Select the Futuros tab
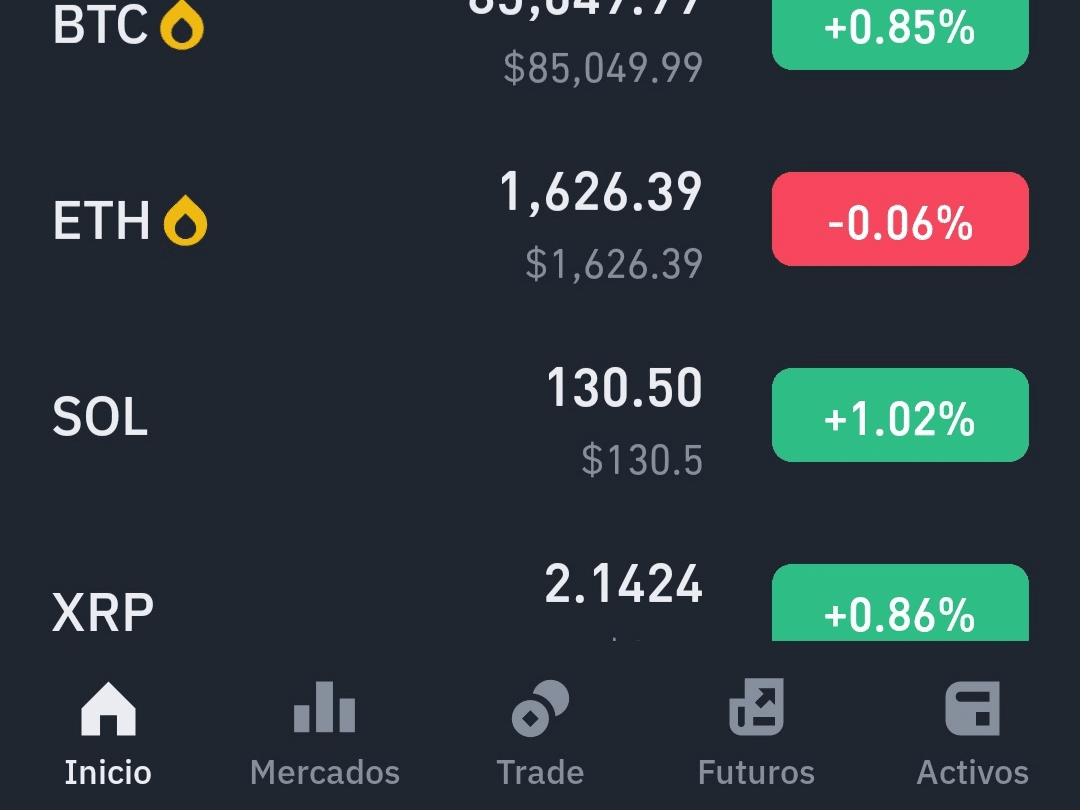 click(756, 733)
